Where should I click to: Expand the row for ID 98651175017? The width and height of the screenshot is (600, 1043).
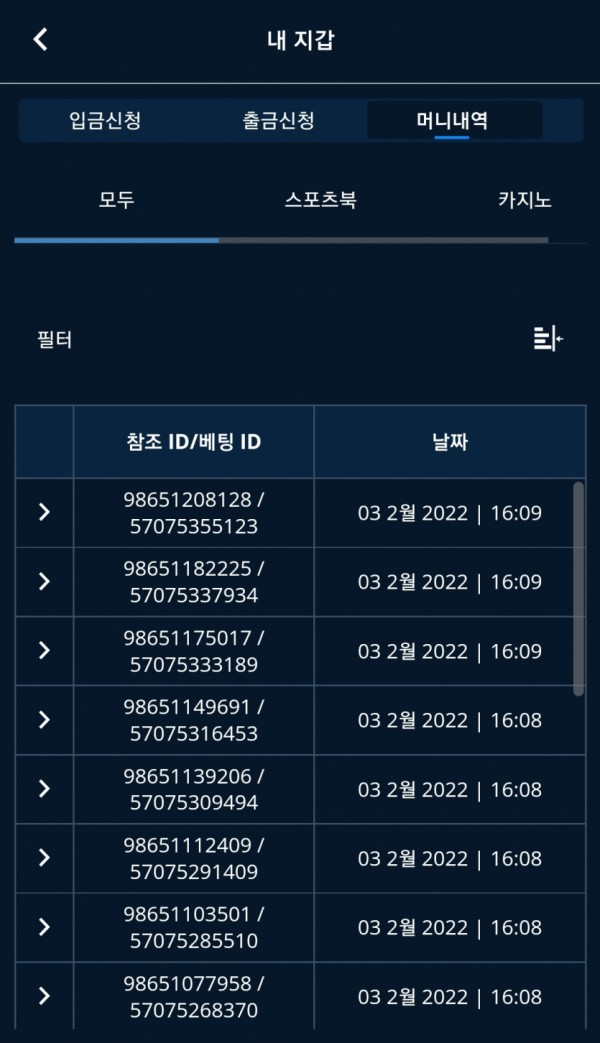click(44, 650)
